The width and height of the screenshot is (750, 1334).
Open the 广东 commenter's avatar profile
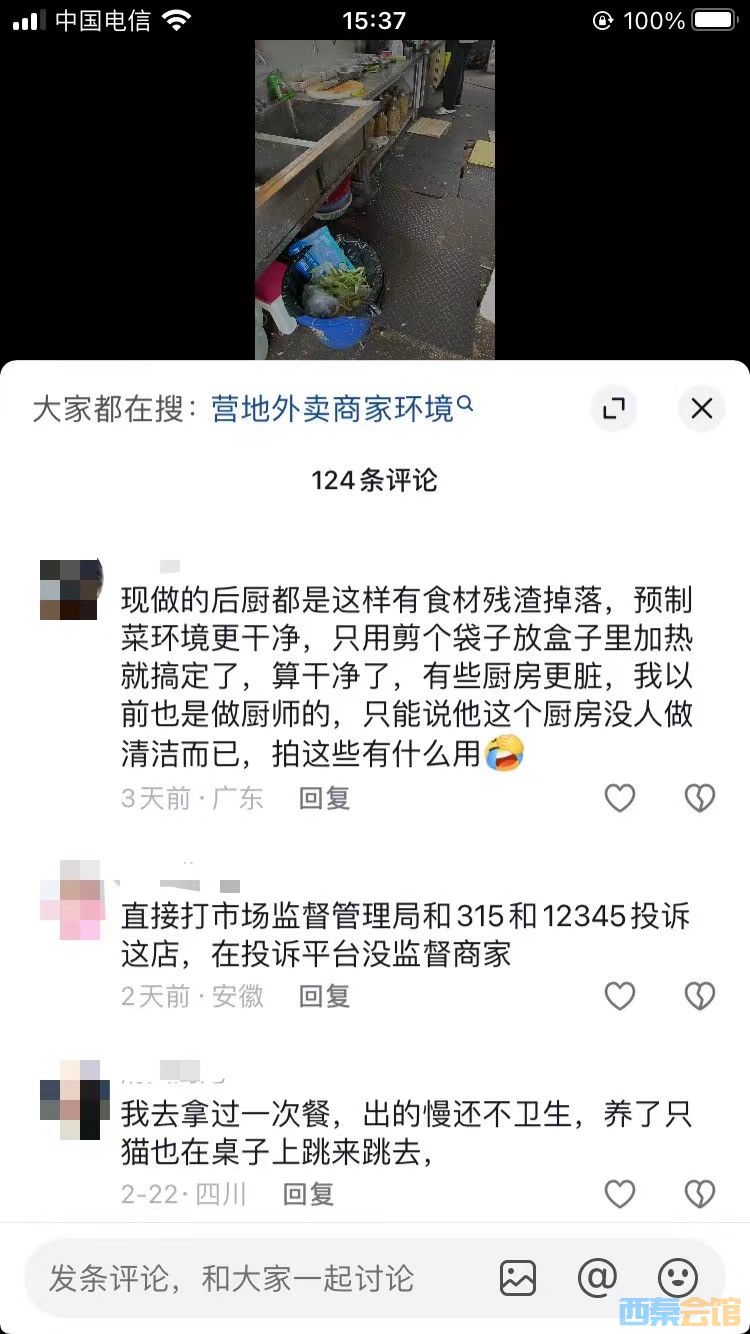[x=70, y=590]
